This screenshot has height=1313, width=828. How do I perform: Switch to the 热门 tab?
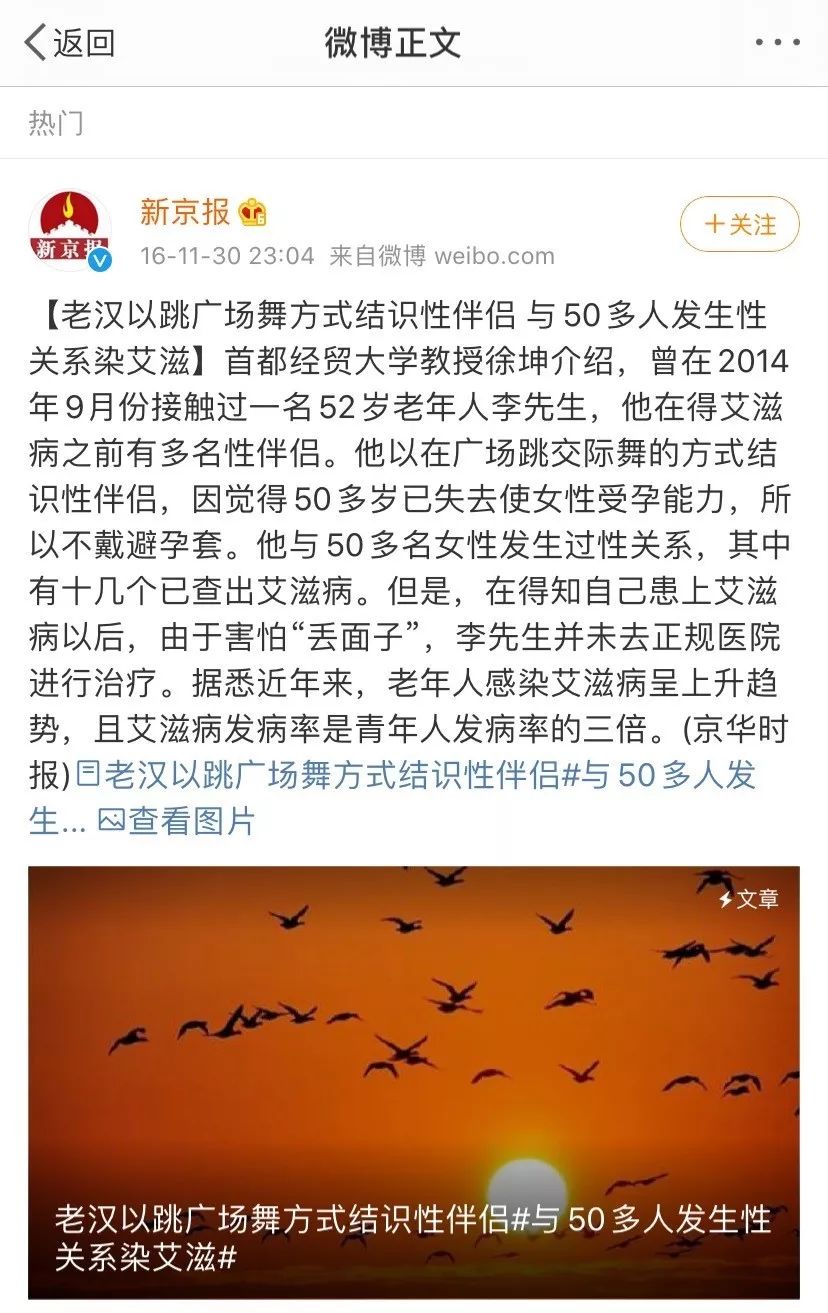click(56, 120)
